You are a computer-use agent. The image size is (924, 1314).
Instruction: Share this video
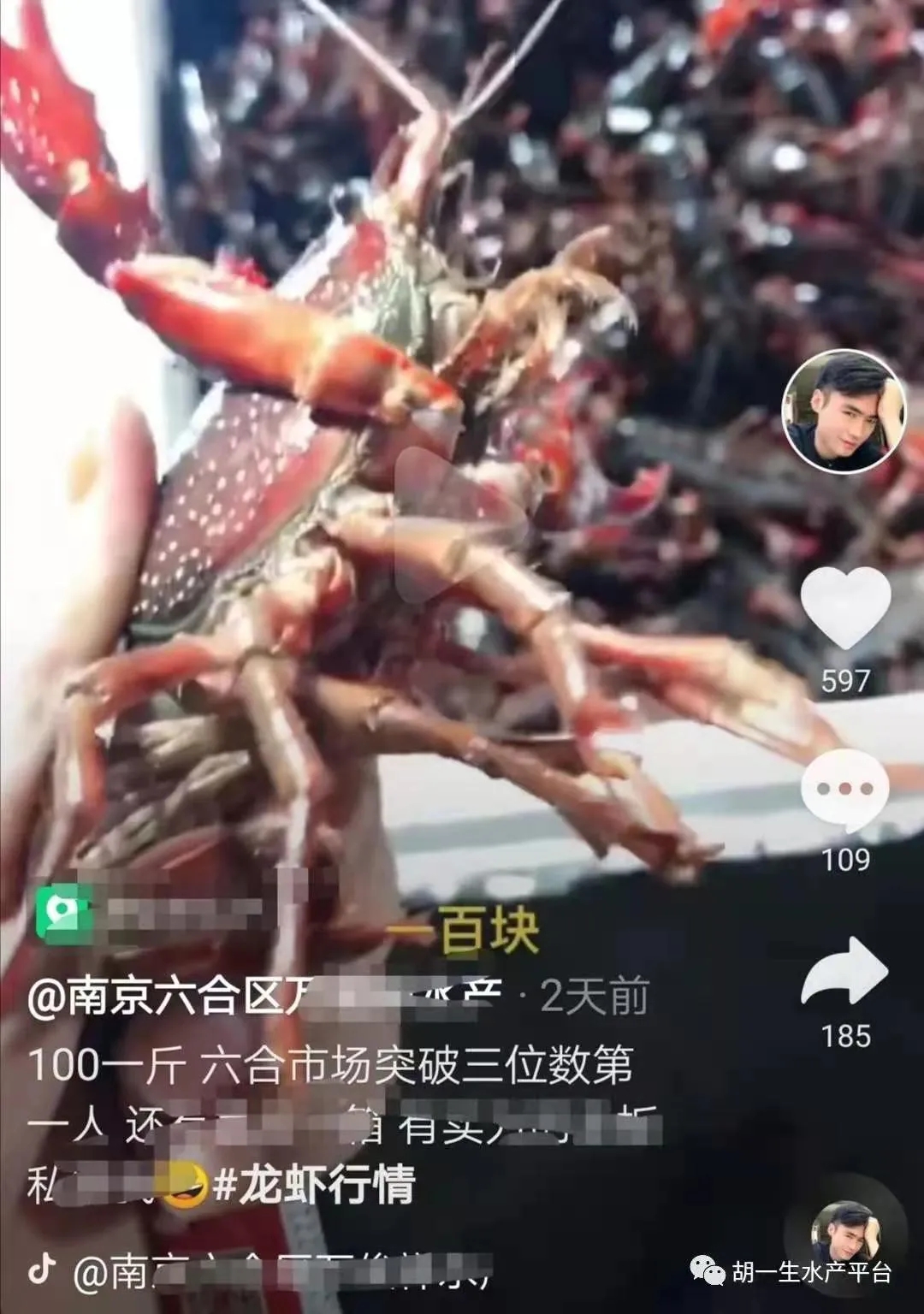point(845,973)
